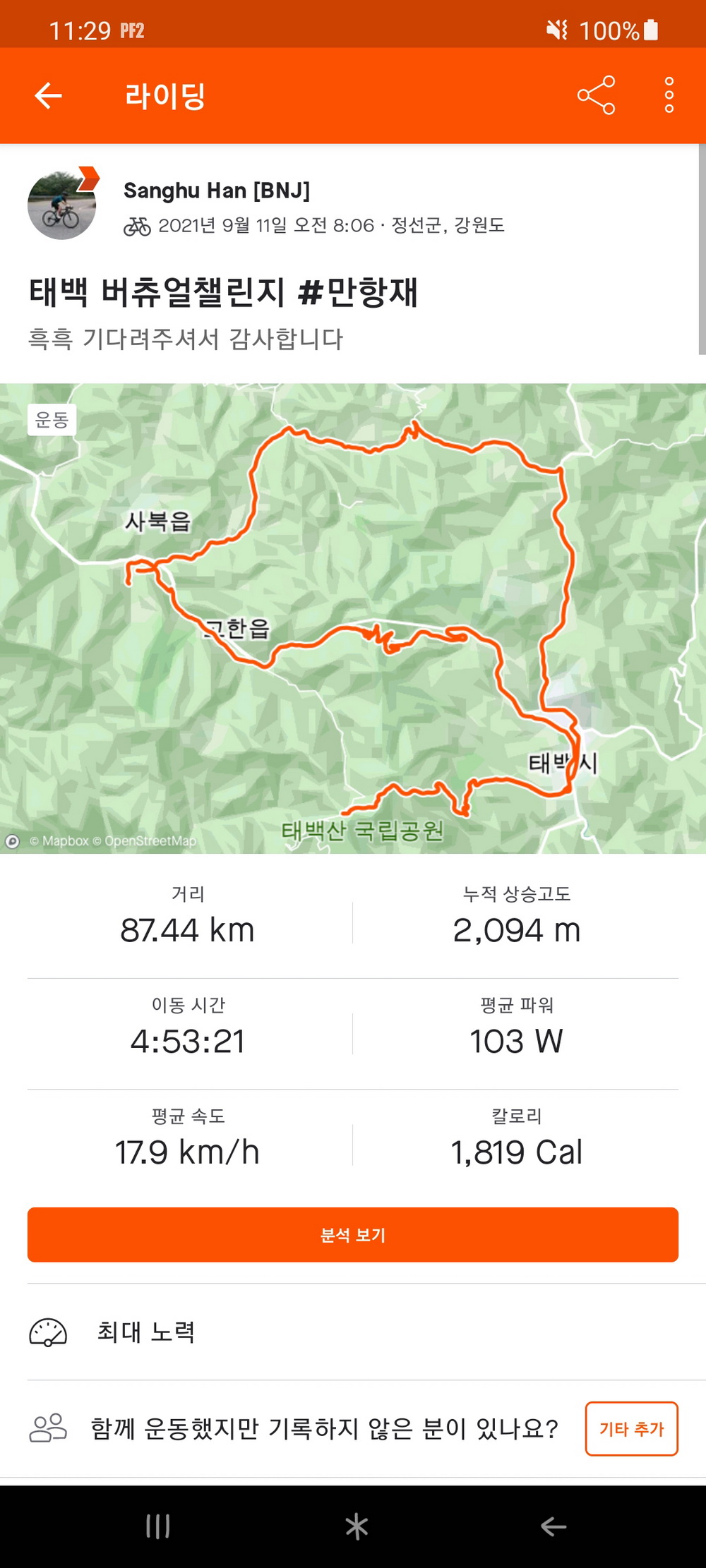Go back from the 라이딩 activity screen
706x1568 pixels.
[x=49, y=95]
